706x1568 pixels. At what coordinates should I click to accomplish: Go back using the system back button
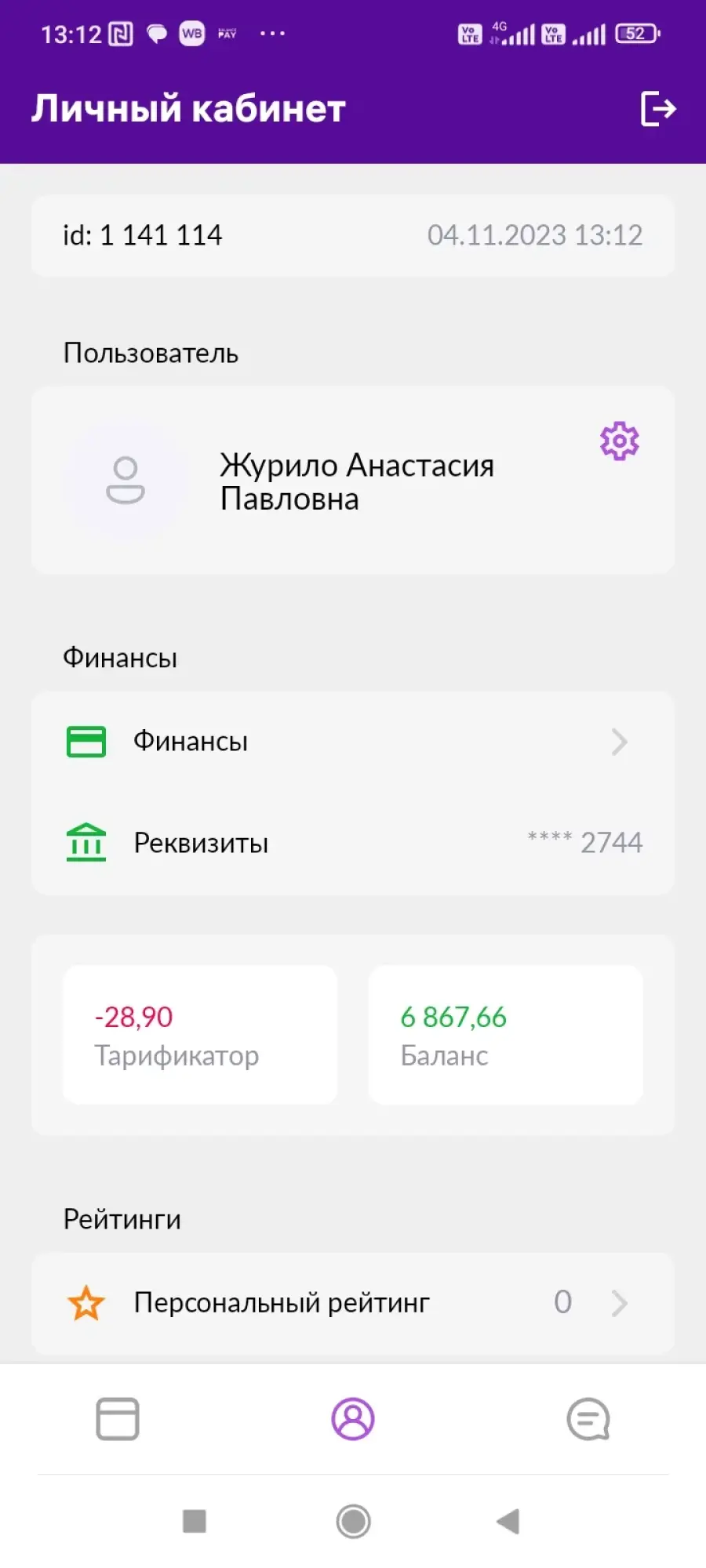coord(508,1522)
